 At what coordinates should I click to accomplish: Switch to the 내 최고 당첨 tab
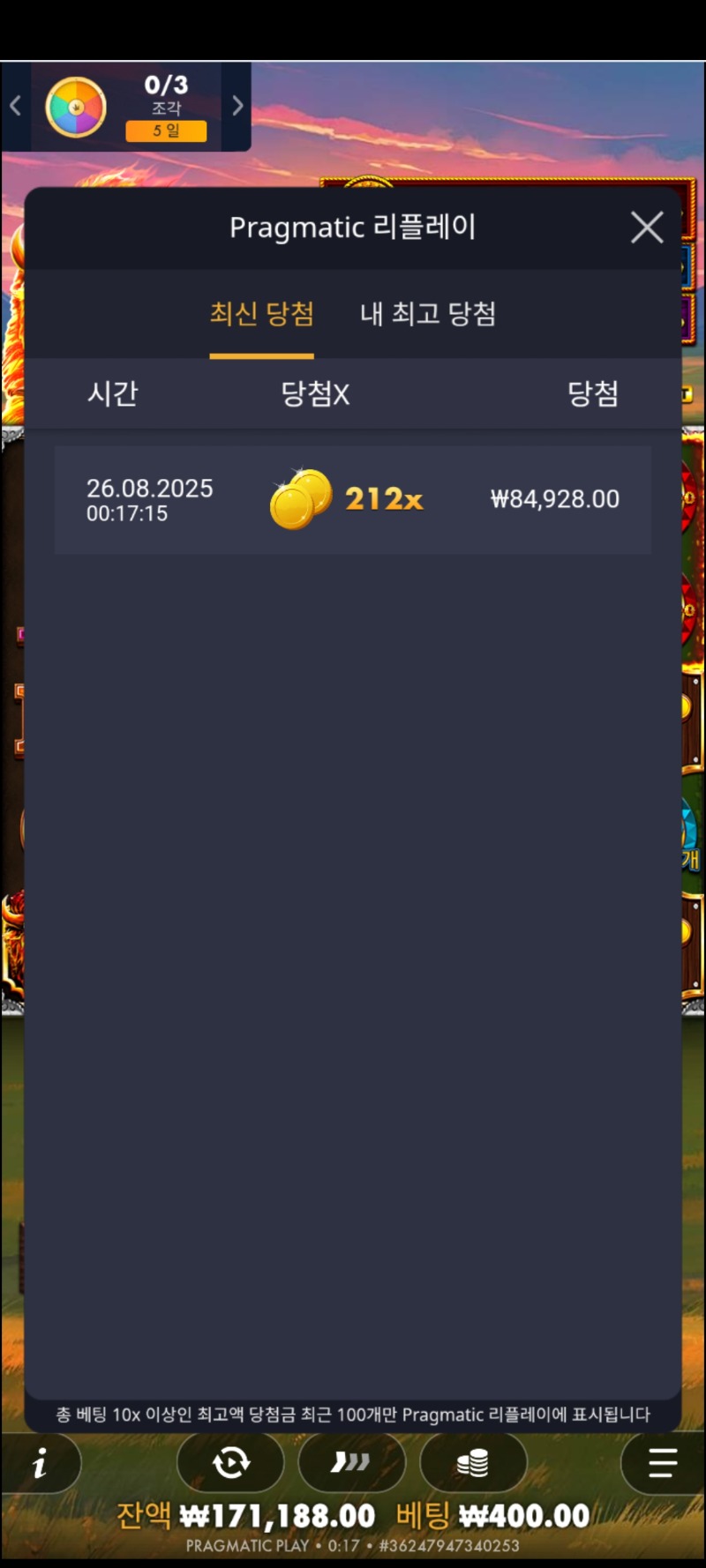[x=428, y=314]
